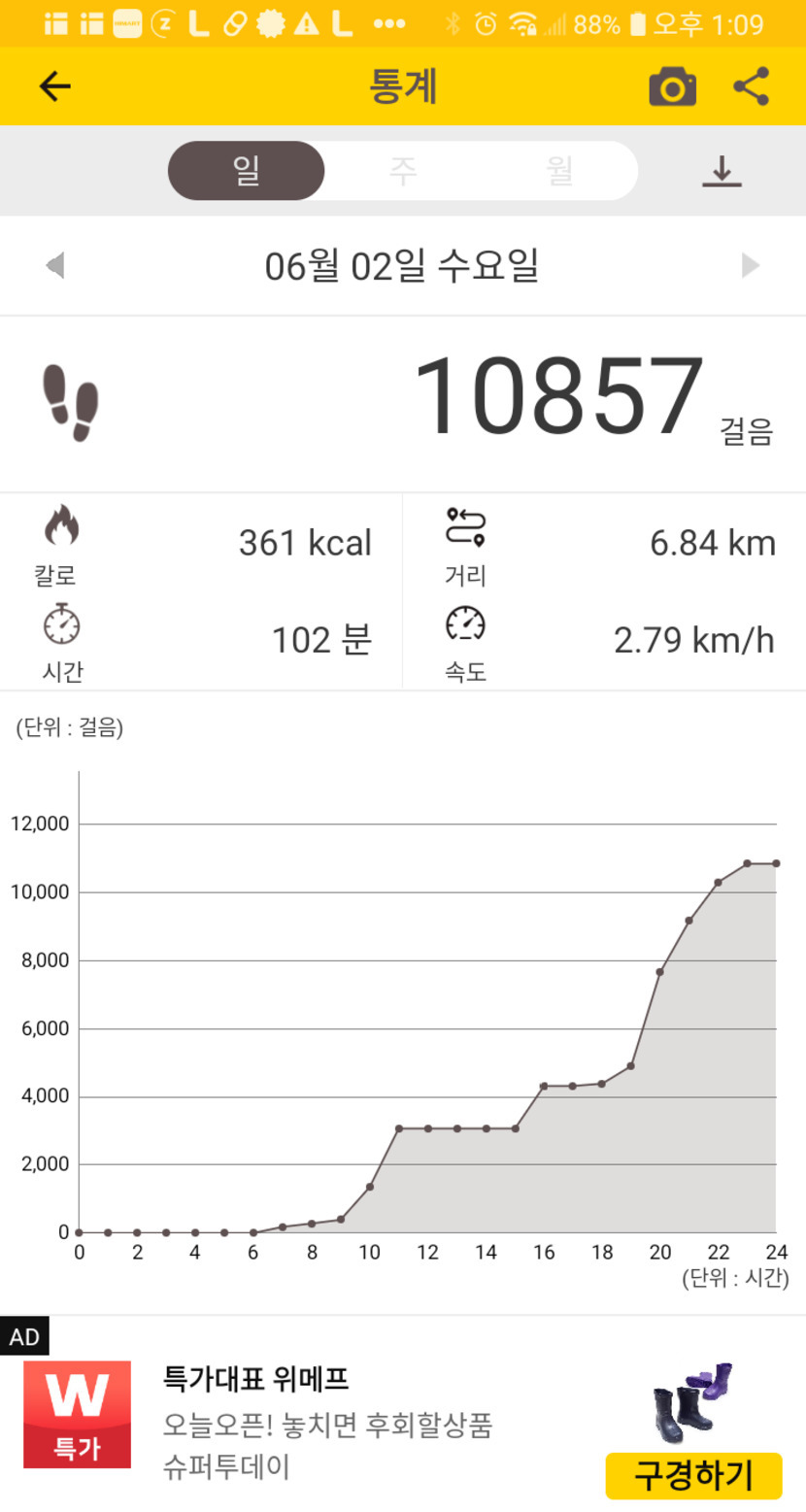Image resolution: width=806 pixels, height=1512 pixels.
Task: Download the statistics data
Action: (x=722, y=172)
